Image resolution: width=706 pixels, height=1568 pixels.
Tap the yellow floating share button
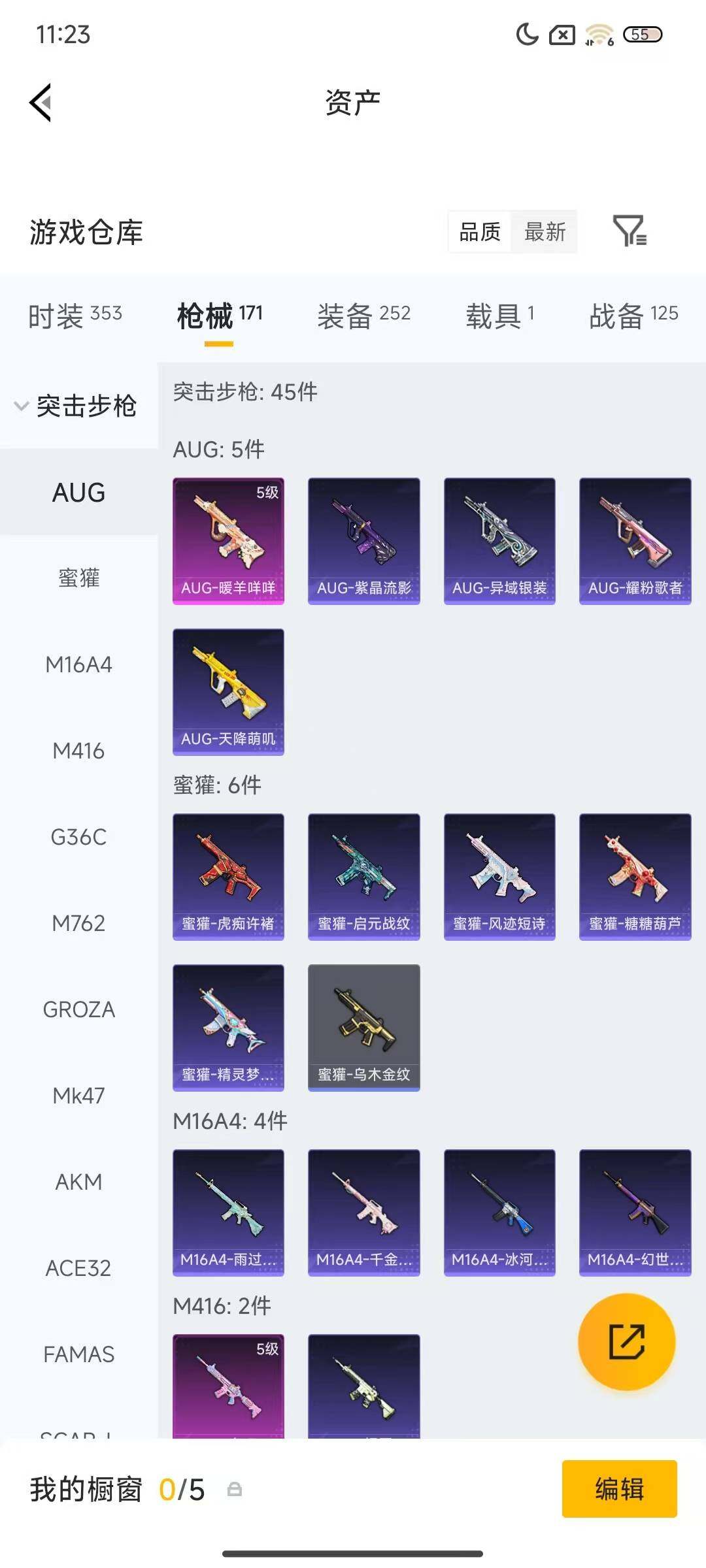[627, 1342]
